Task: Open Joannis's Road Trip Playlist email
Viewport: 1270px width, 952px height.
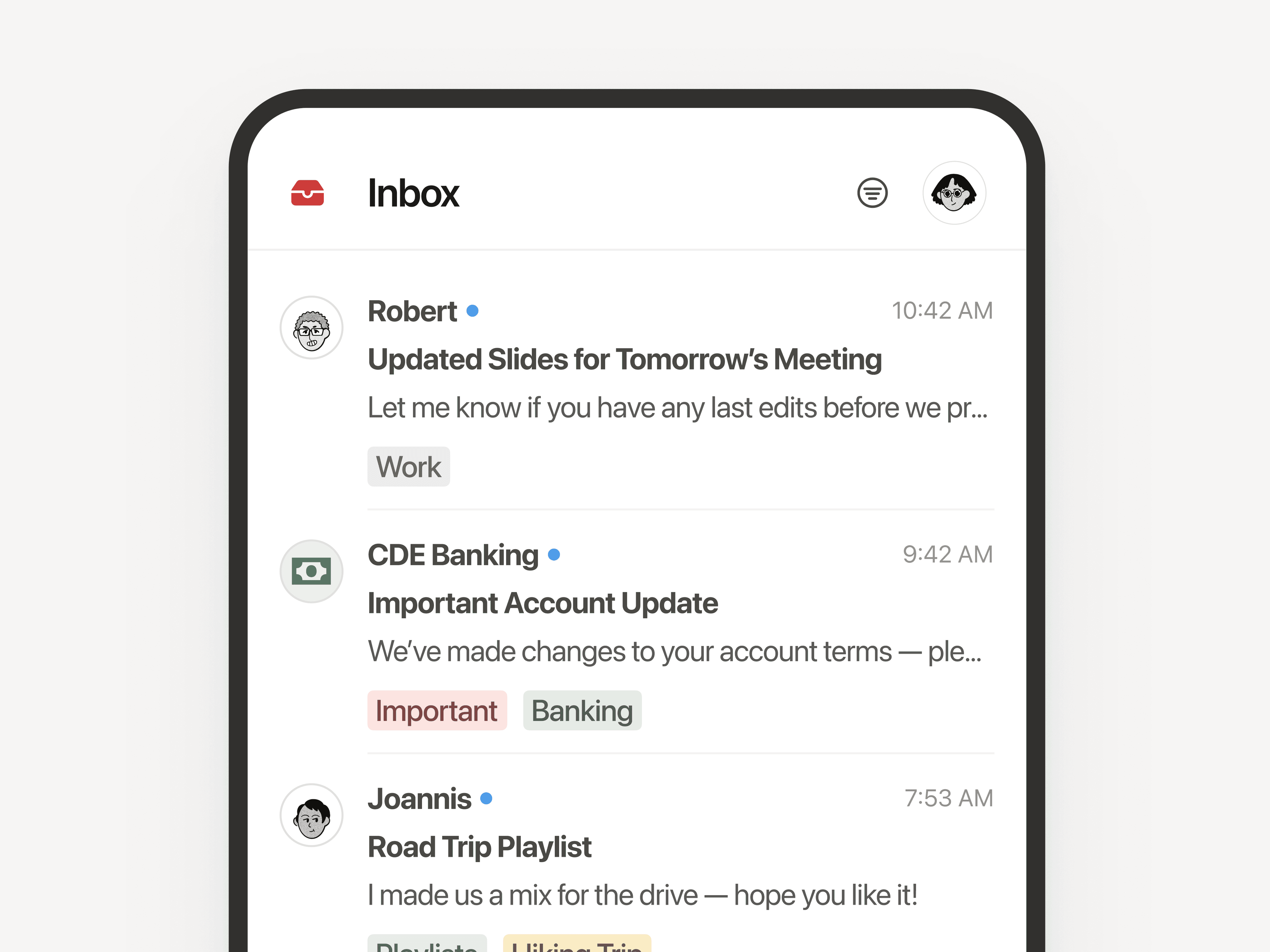Action: 480,848
